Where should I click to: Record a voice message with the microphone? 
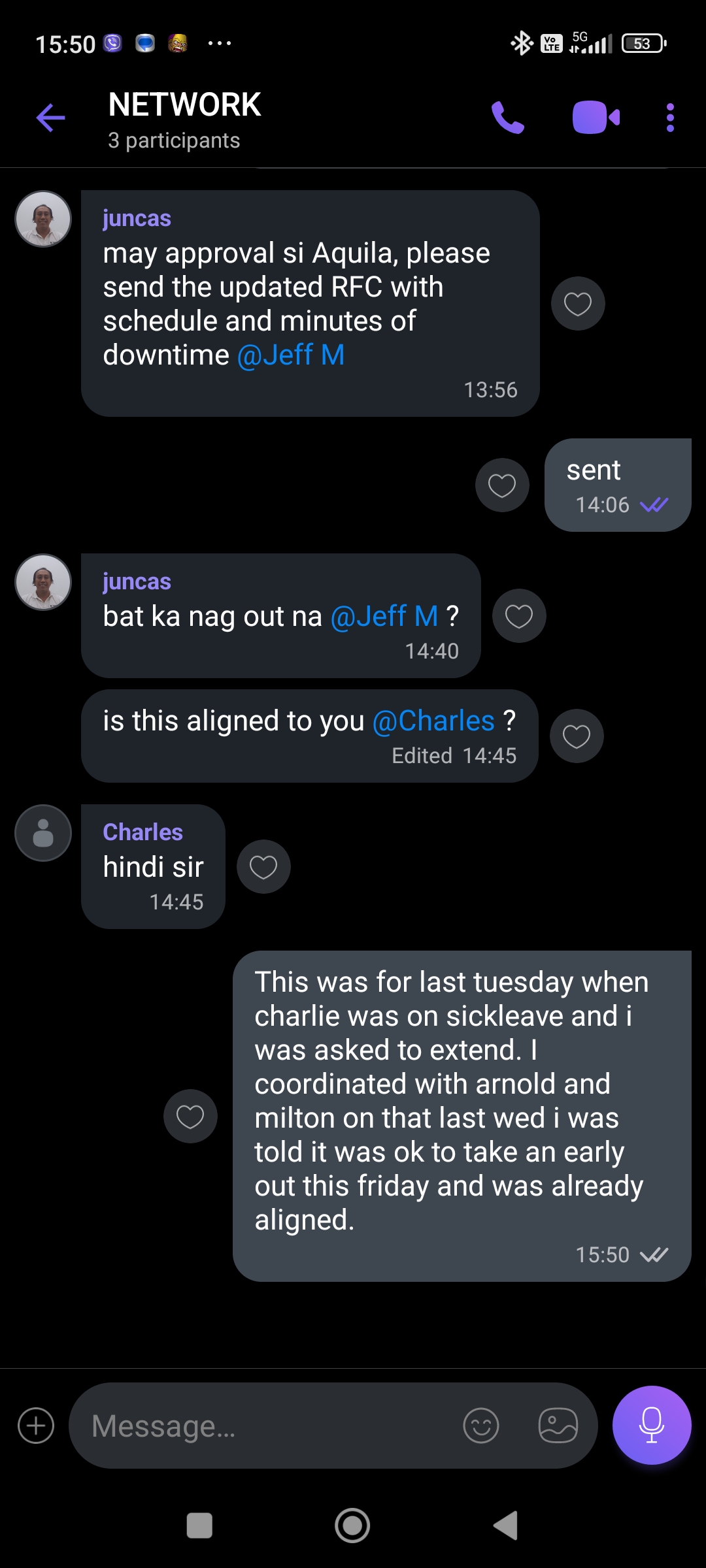(x=652, y=1426)
